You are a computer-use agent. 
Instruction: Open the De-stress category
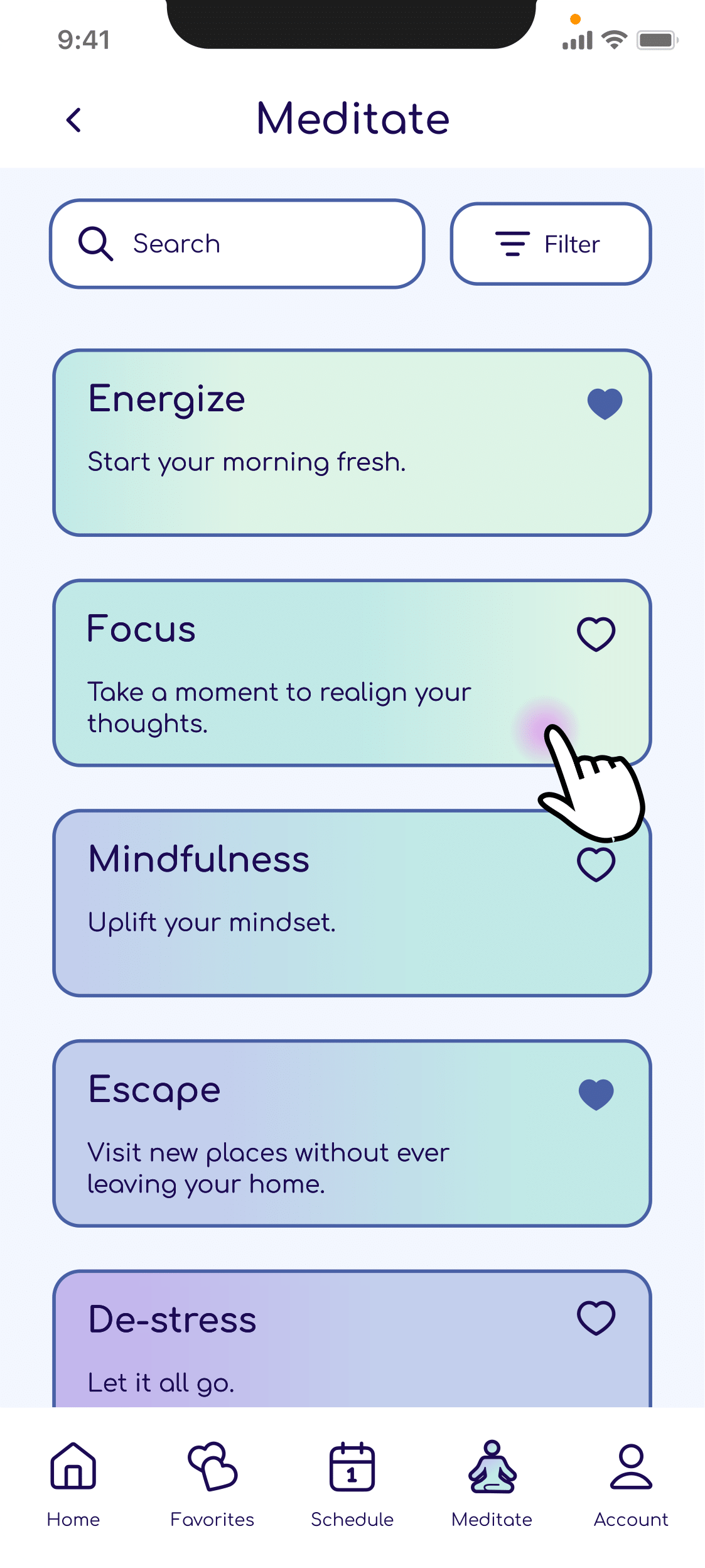283,1338
